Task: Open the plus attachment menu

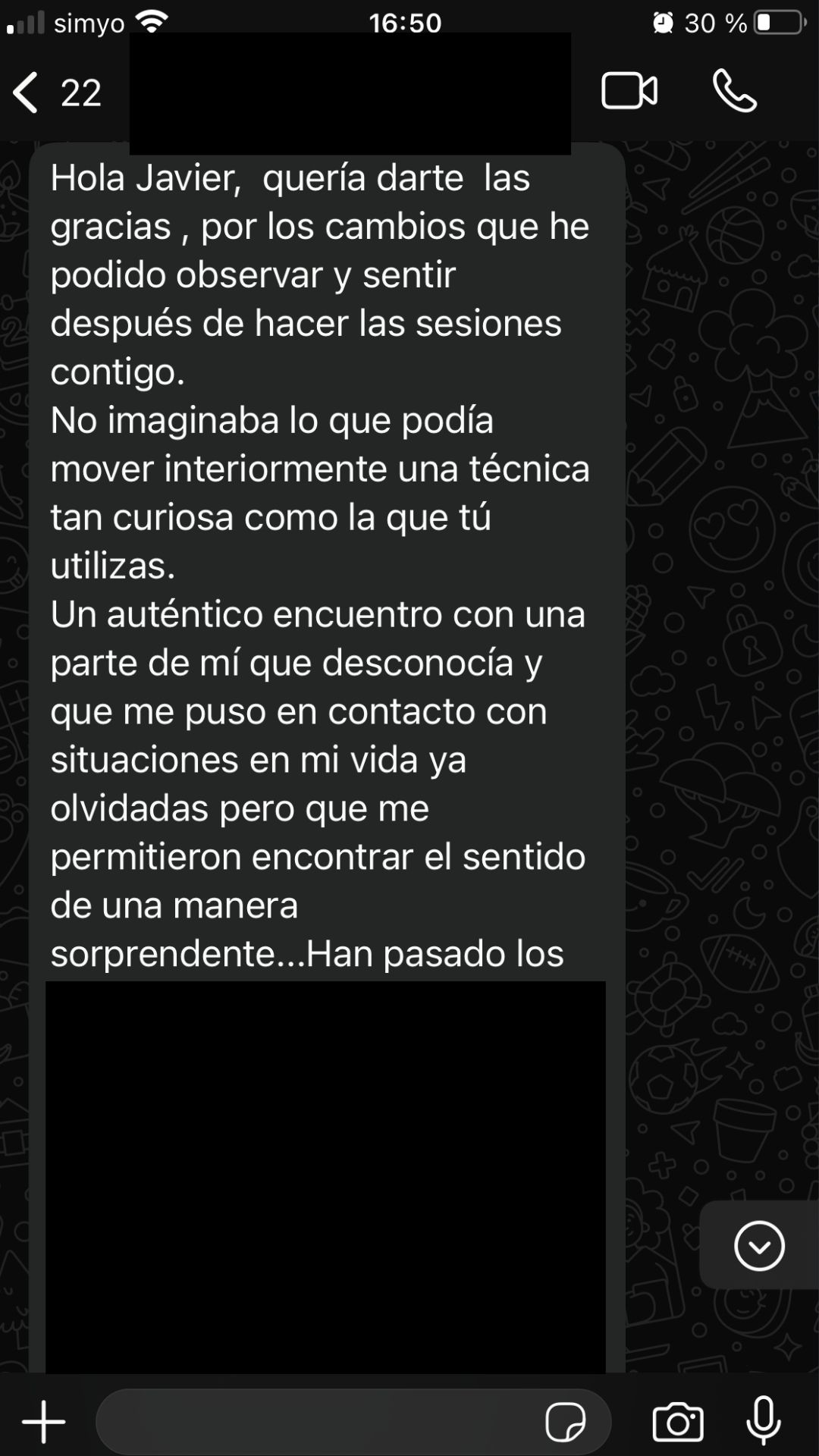Action: pos(44,1422)
